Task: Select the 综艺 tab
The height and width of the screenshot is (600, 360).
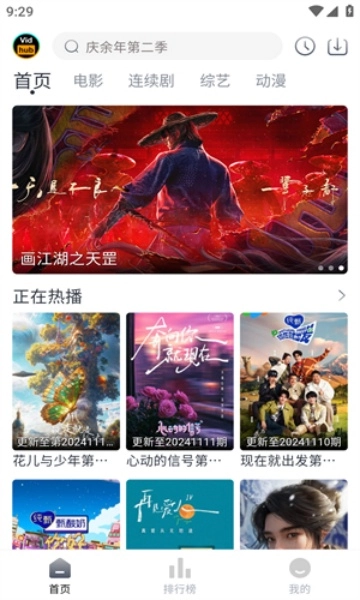Action: pyautogui.click(x=215, y=81)
